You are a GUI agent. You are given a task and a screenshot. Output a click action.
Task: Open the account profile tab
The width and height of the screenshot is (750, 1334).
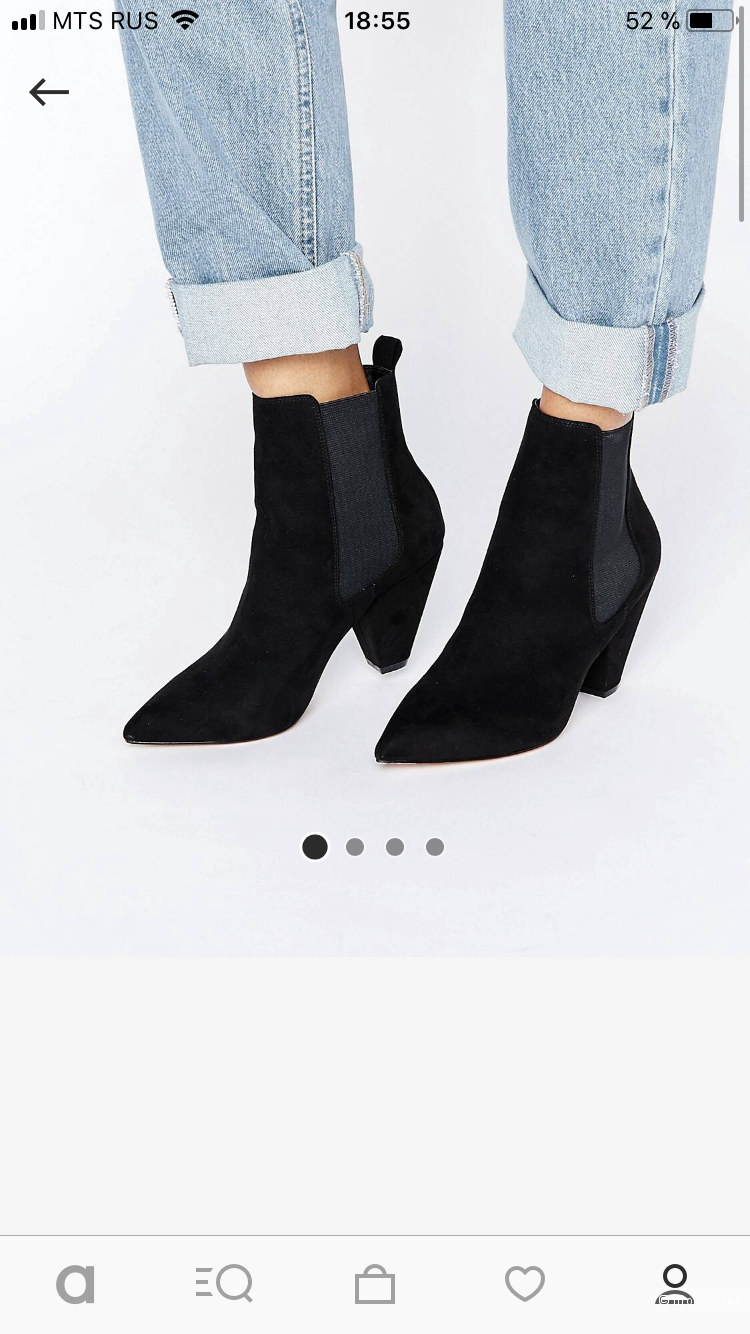pyautogui.click(x=675, y=1284)
